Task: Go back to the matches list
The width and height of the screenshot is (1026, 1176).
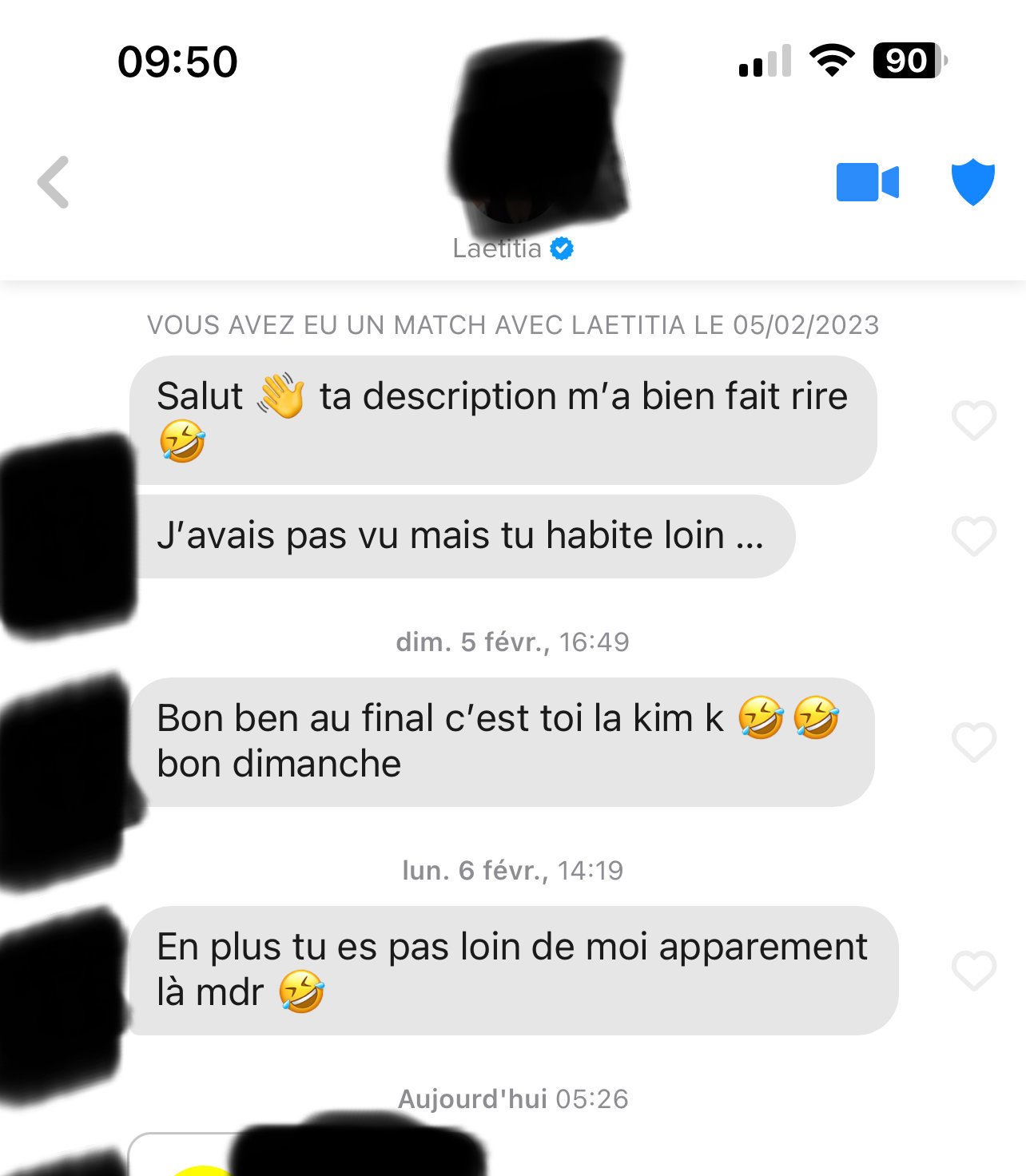Action: 54,182
